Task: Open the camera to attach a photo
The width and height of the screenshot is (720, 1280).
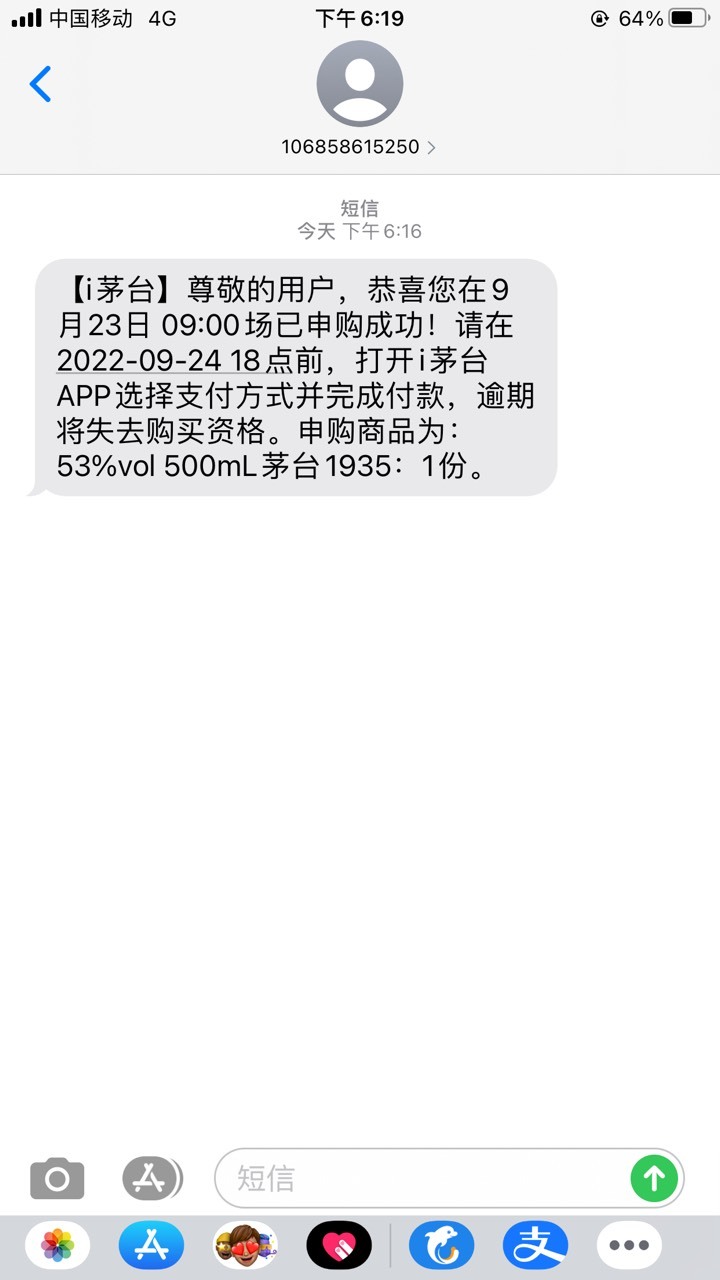Action: click(57, 1179)
